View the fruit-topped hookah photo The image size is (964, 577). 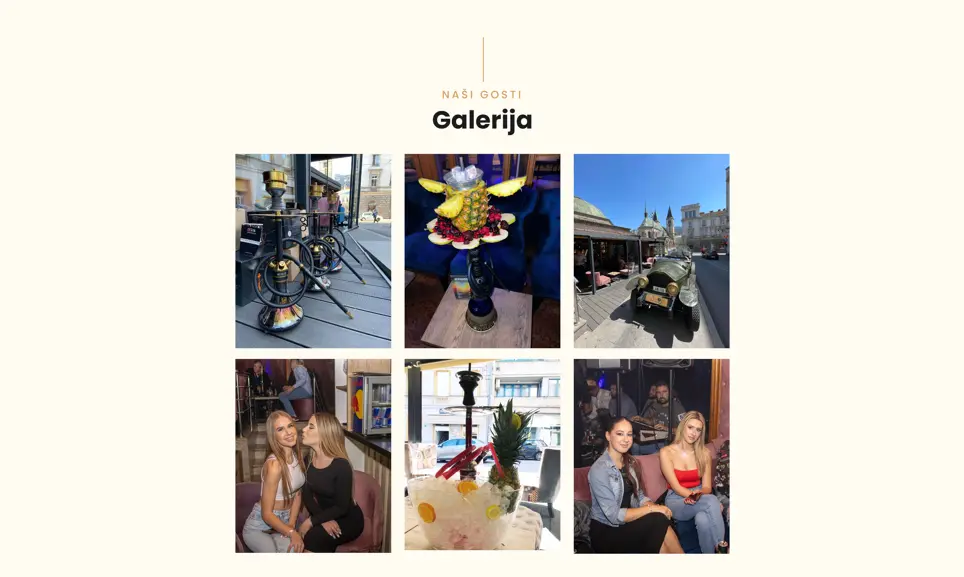pos(482,250)
